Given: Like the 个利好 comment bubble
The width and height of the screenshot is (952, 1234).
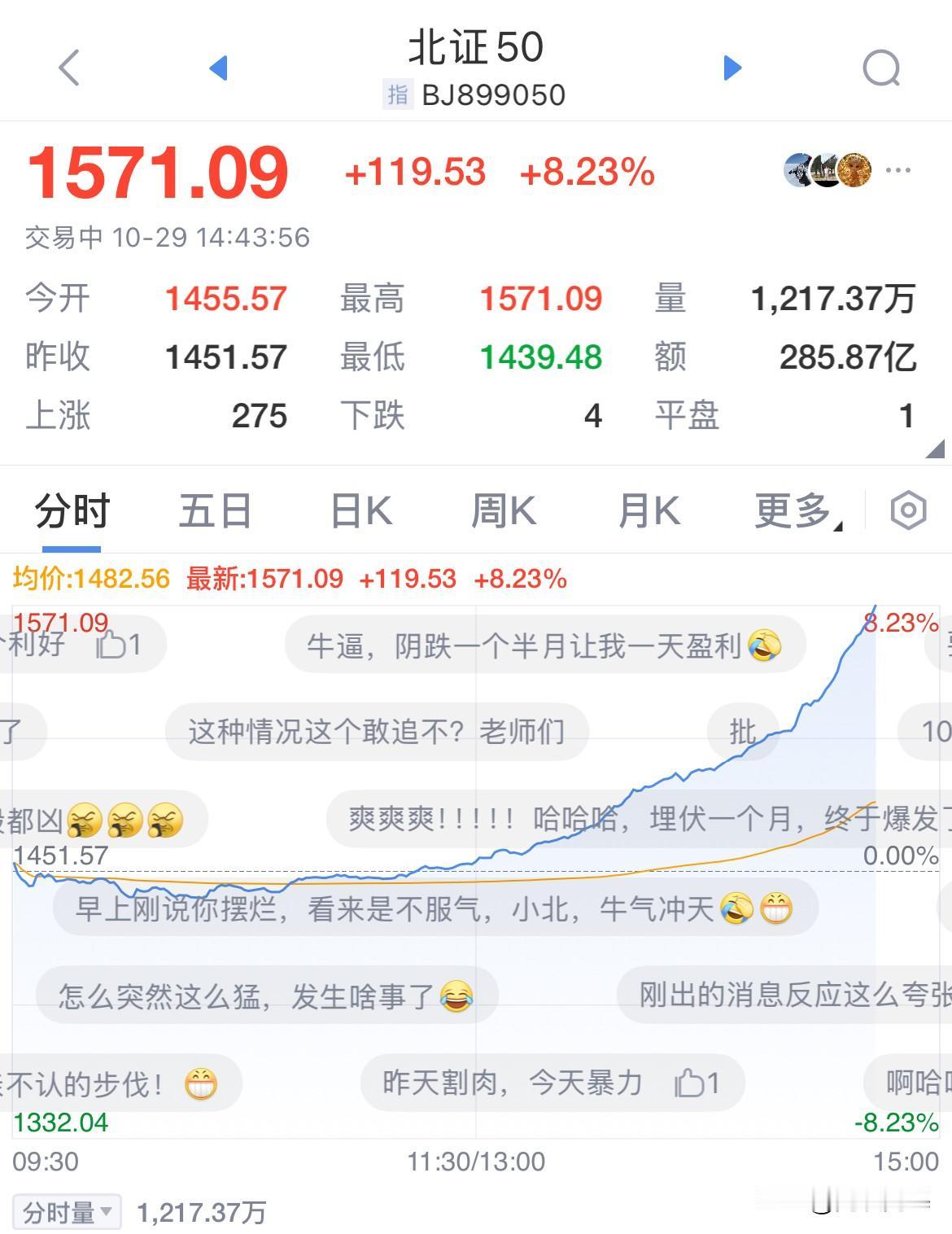Looking at the screenshot, I should tap(112, 643).
